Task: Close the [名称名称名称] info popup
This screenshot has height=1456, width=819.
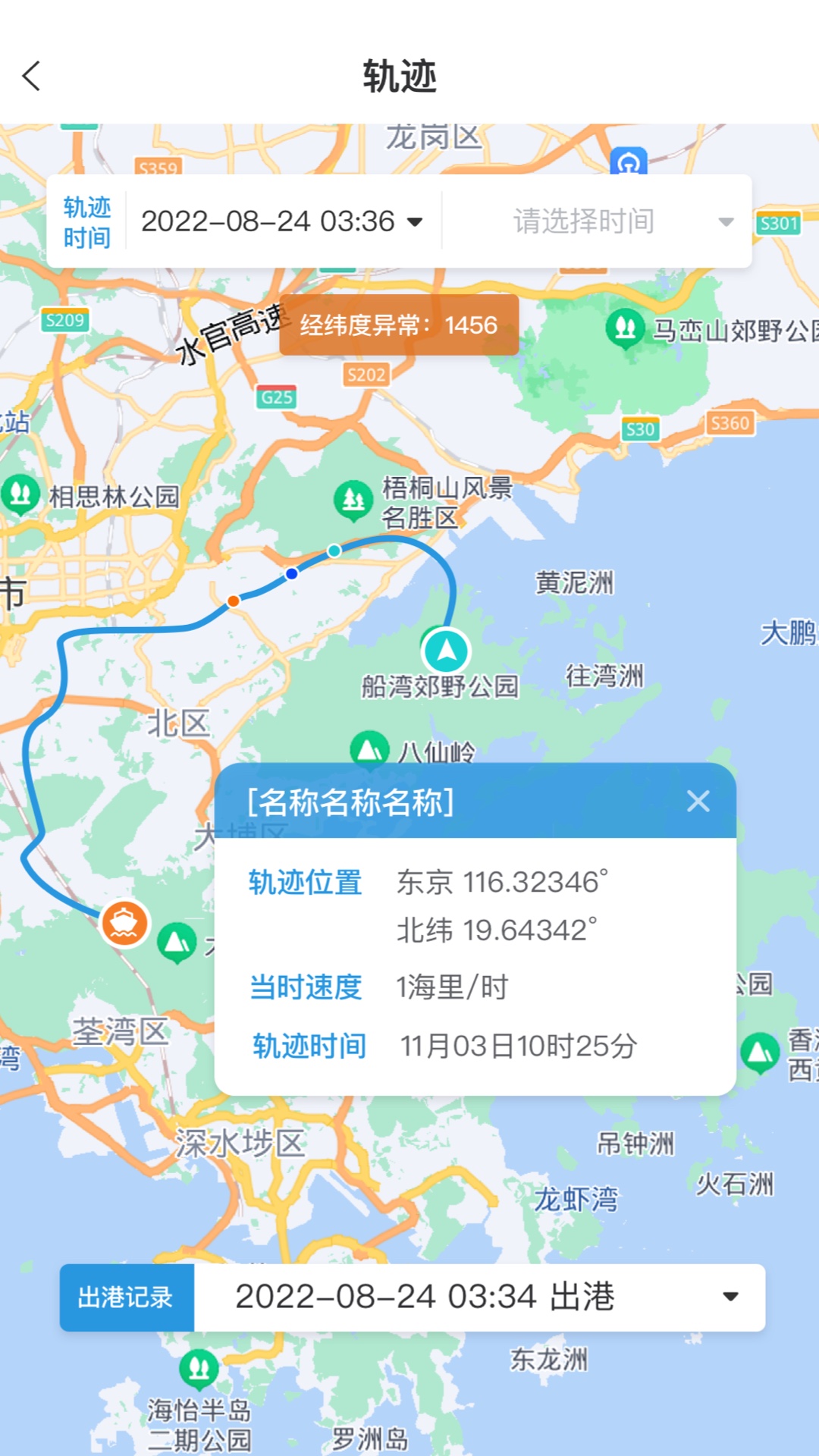Action: (x=698, y=801)
